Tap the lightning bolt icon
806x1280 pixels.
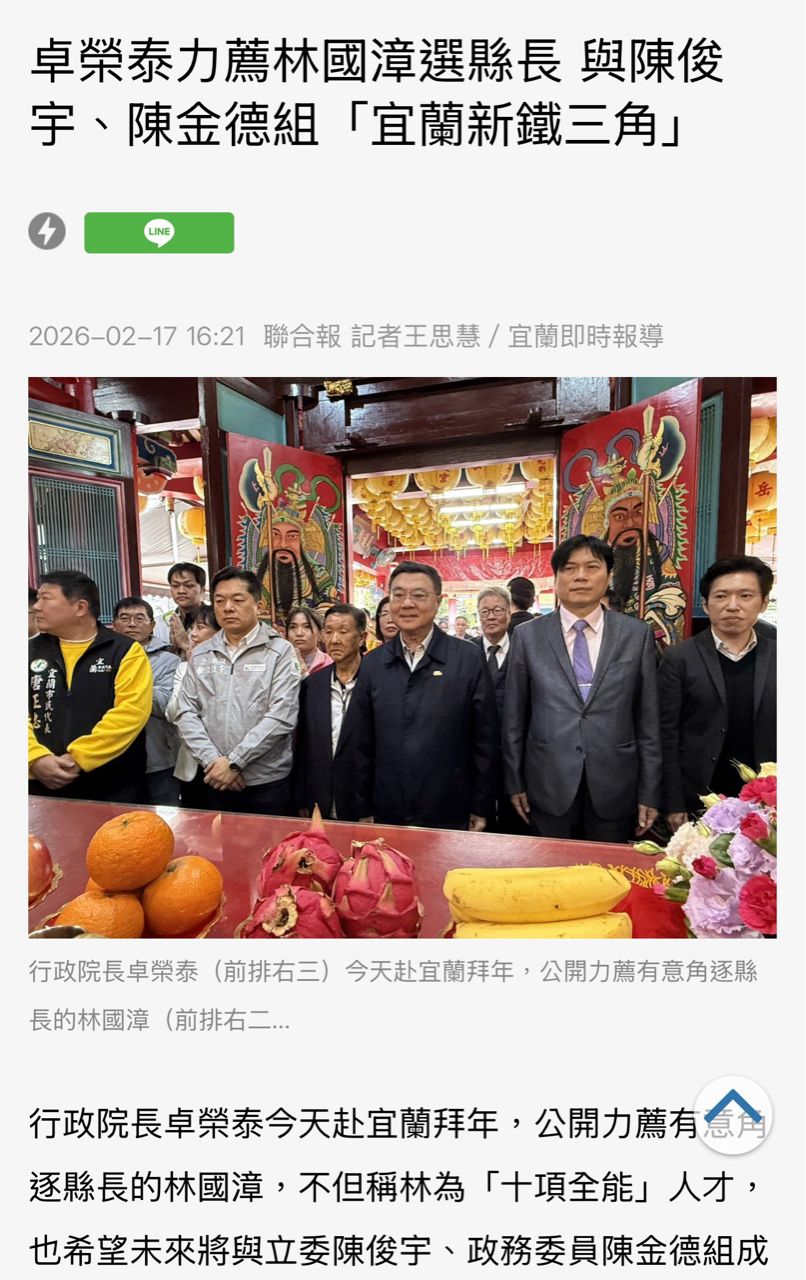click(47, 232)
